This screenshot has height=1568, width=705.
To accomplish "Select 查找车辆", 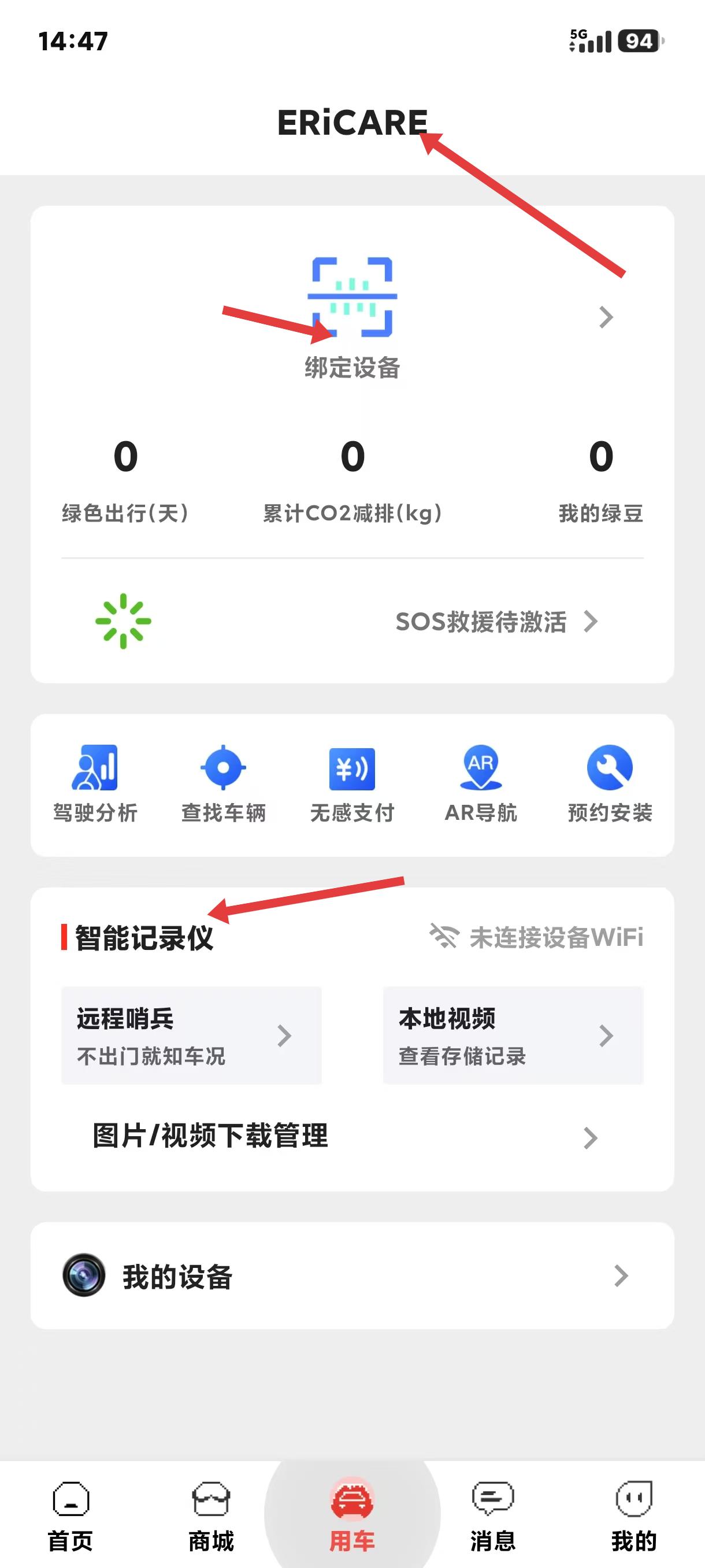I will (x=223, y=784).
